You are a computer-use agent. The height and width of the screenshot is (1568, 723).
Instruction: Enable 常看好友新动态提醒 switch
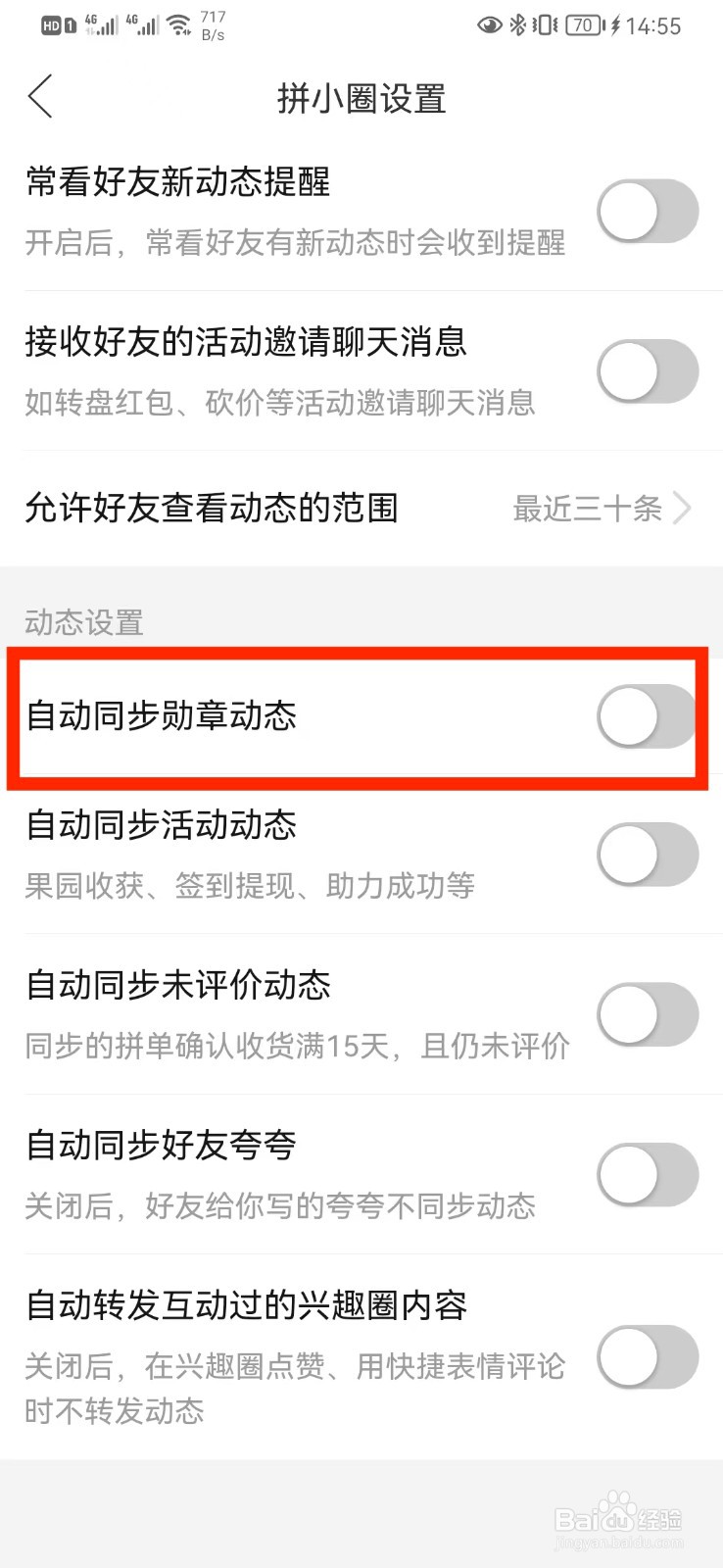point(646,210)
